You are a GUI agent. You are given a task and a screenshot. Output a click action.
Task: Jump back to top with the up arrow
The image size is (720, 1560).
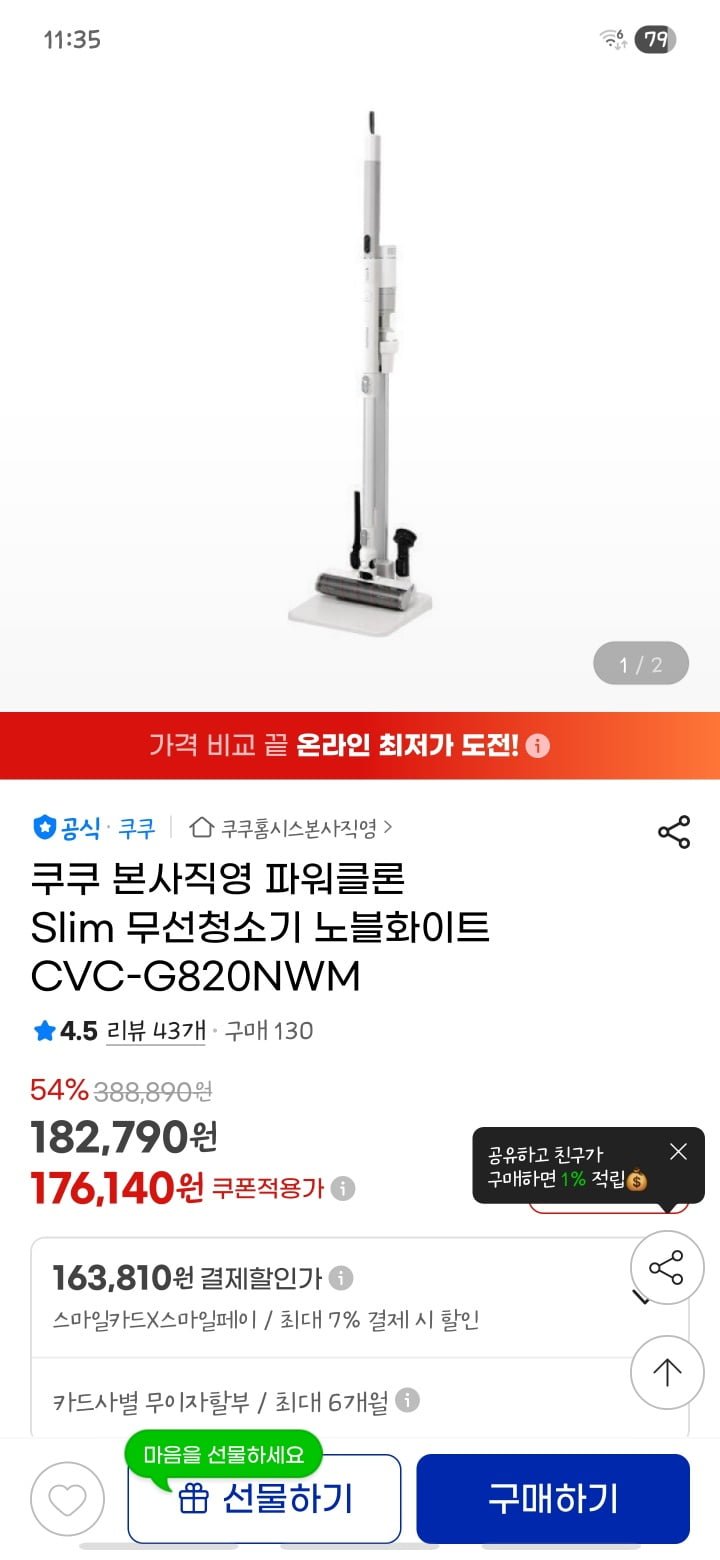pos(666,1373)
